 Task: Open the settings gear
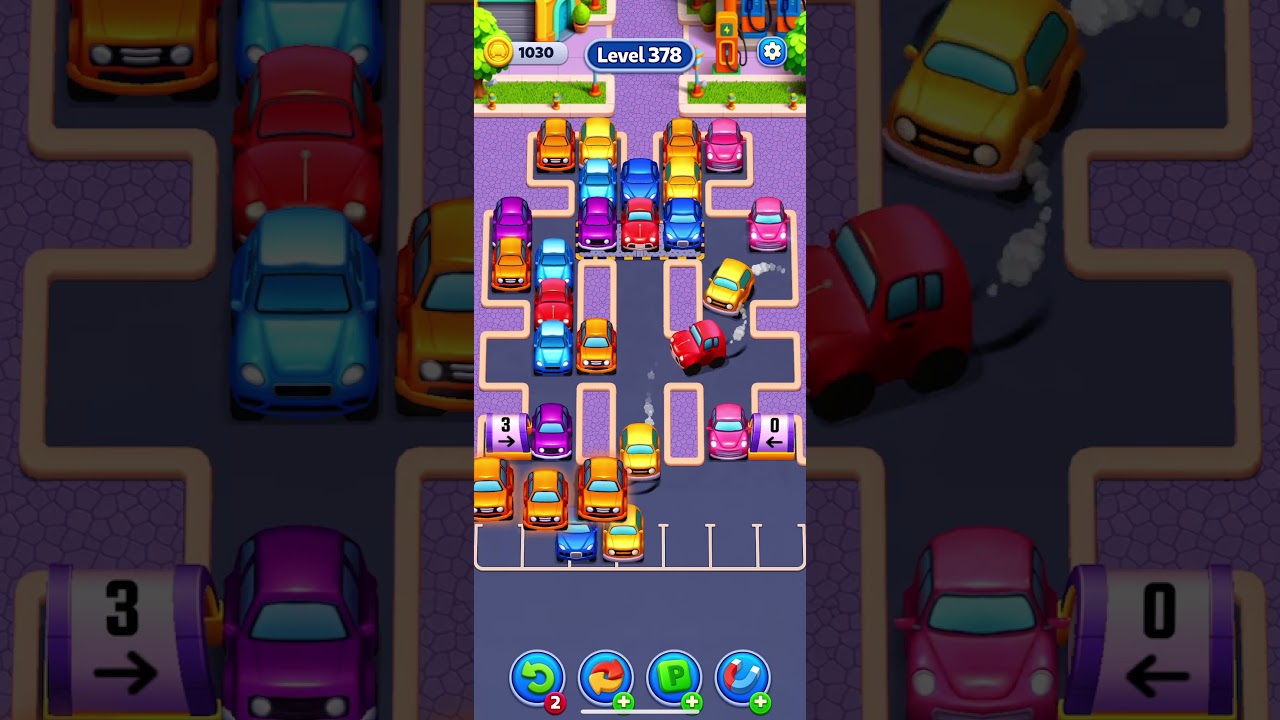point(771,52)
